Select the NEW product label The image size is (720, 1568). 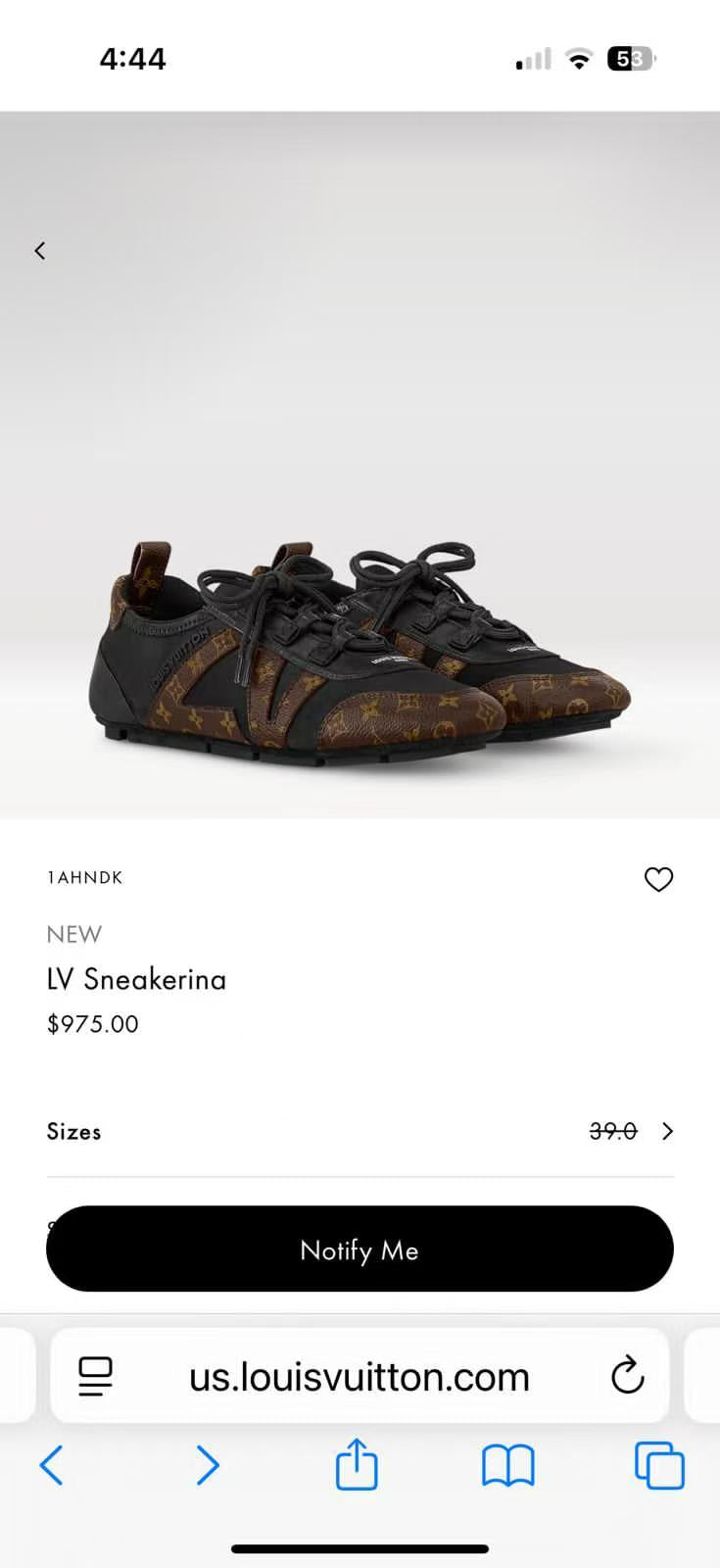(x=73, y=934)
